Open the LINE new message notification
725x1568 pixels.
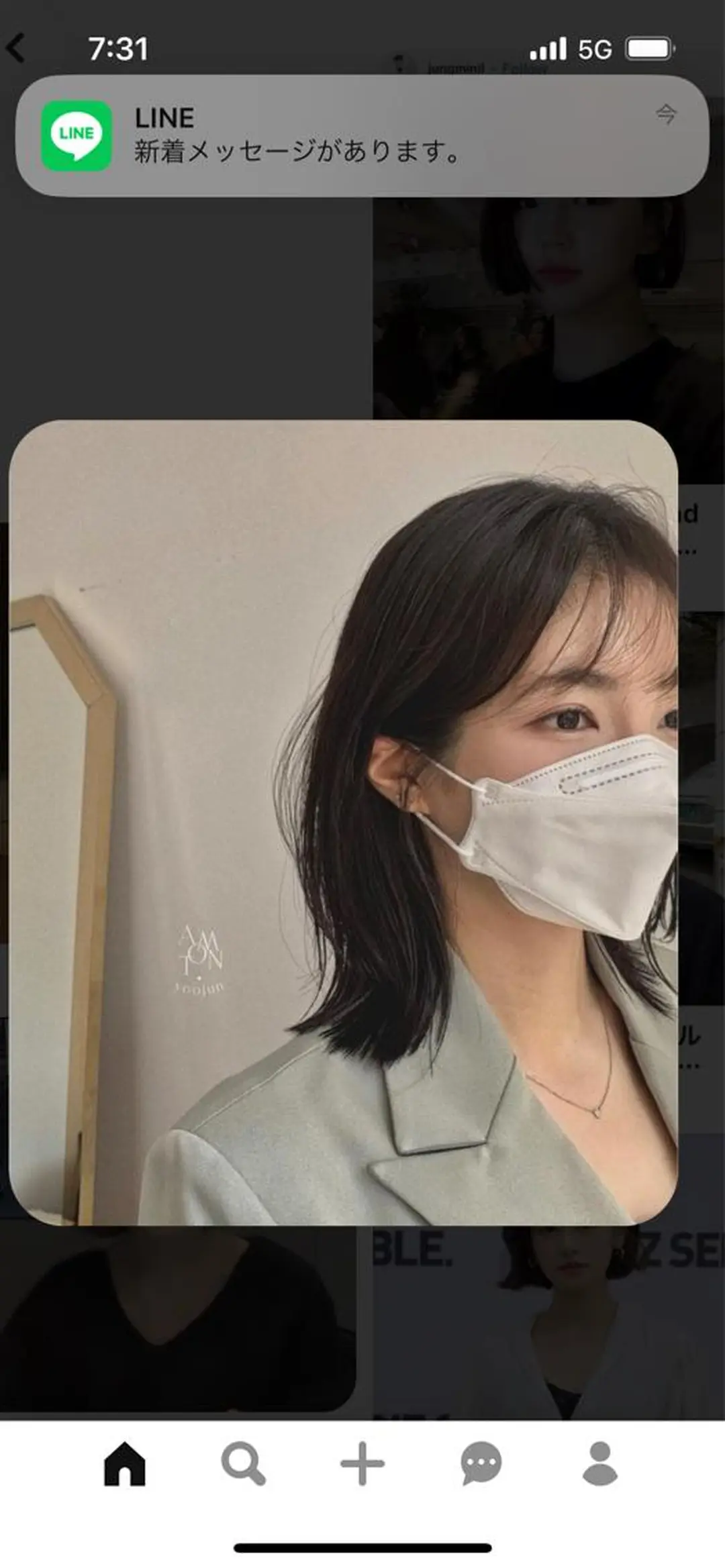pyautogui.click(x=362, y=136)
